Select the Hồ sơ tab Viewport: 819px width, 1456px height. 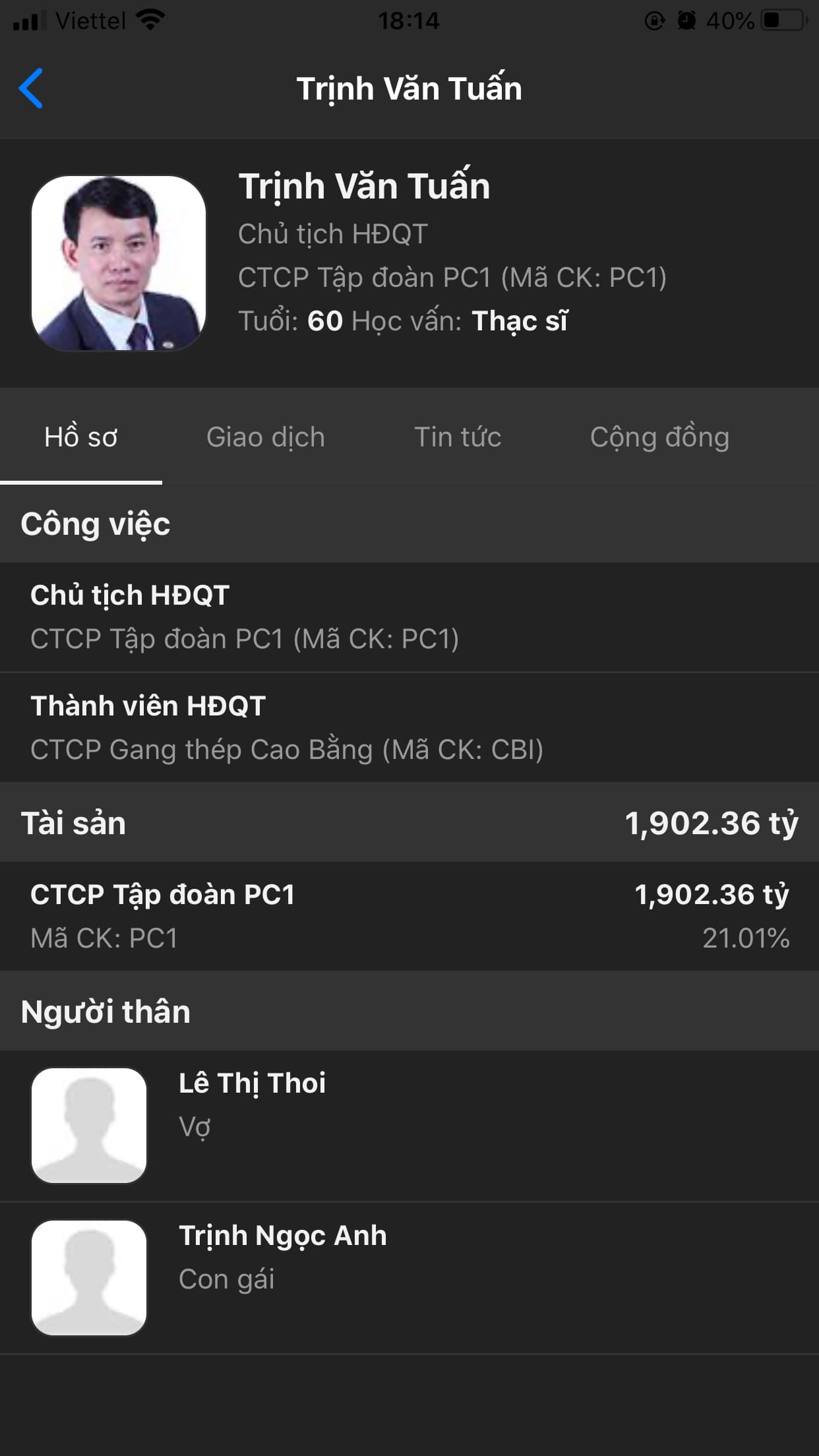tap(81, 437)
